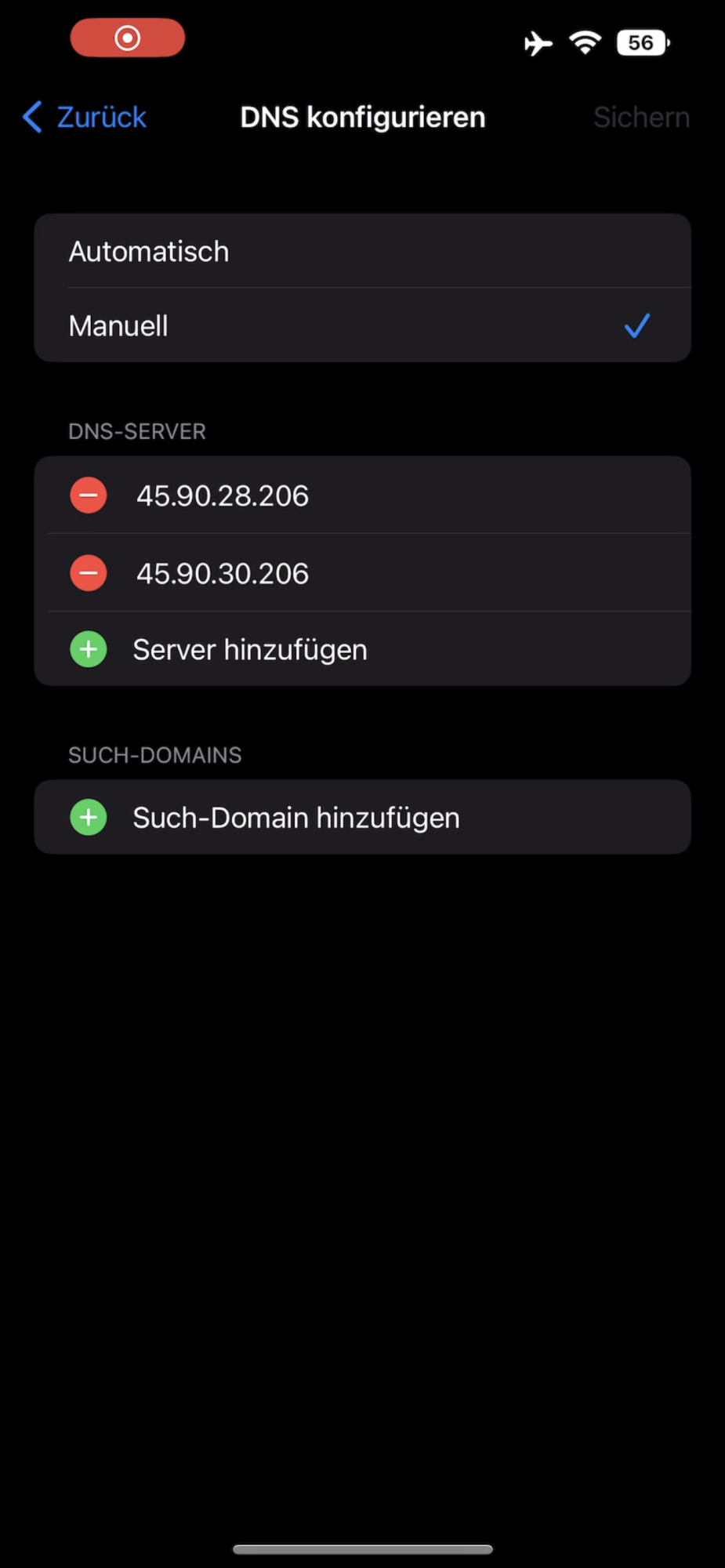Tap Such-Domain hinzufügen
The width and height of the screenshot is (725, 1568).
(x=295, y=818)
